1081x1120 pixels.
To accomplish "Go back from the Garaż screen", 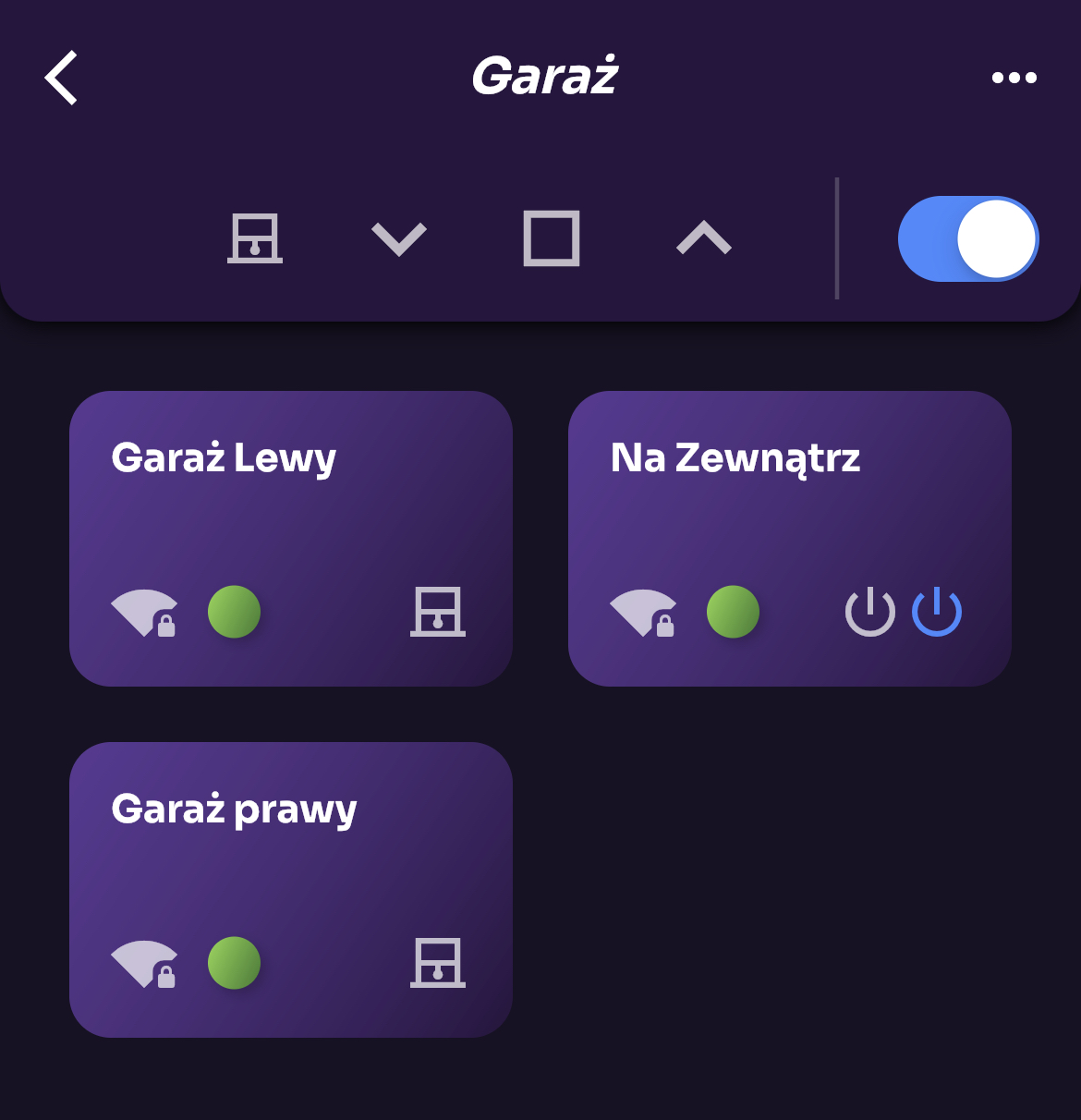I will point(61,78).
